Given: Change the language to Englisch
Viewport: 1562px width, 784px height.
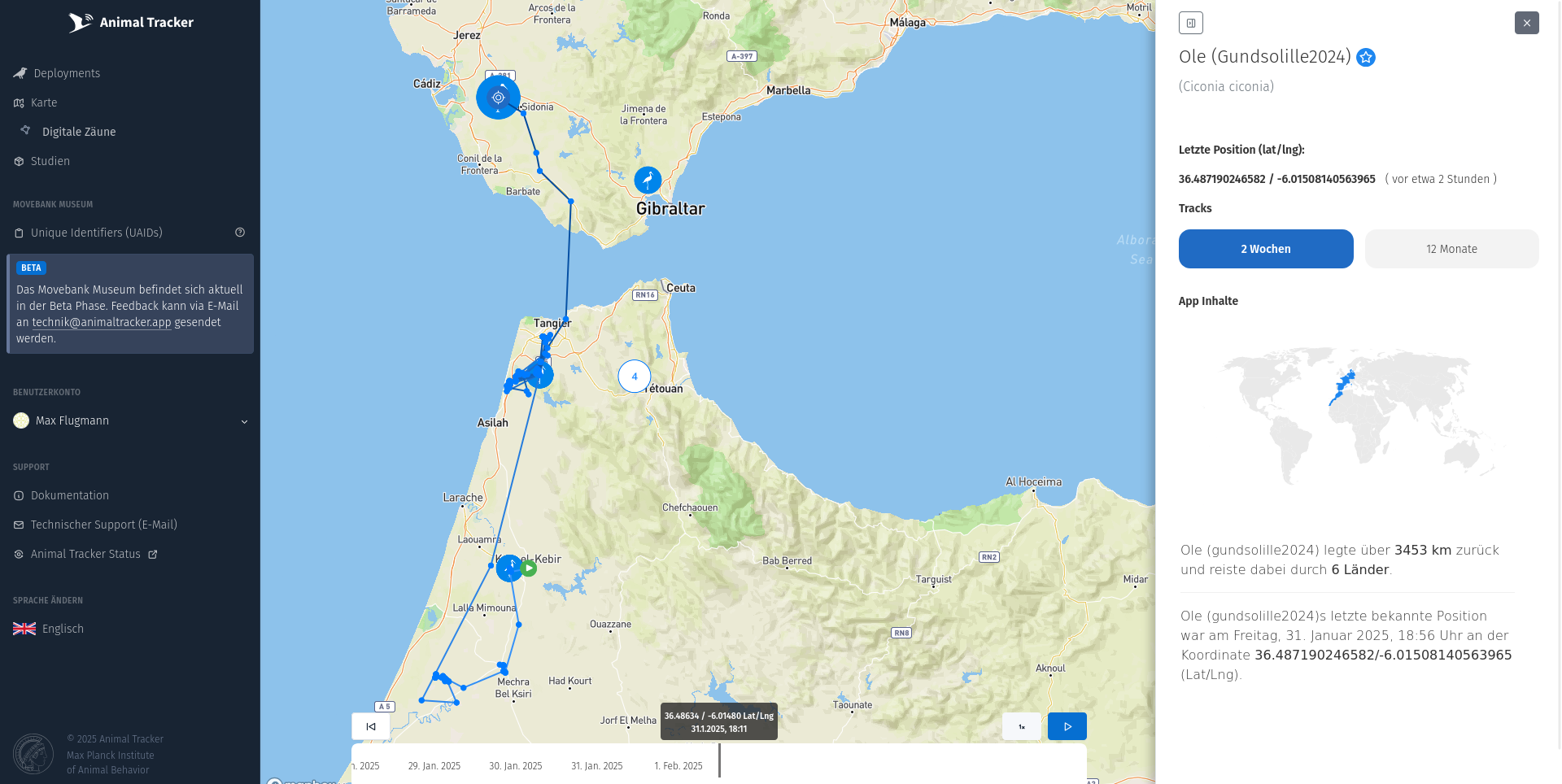Looking at the screenshot, I should point(63,629).
